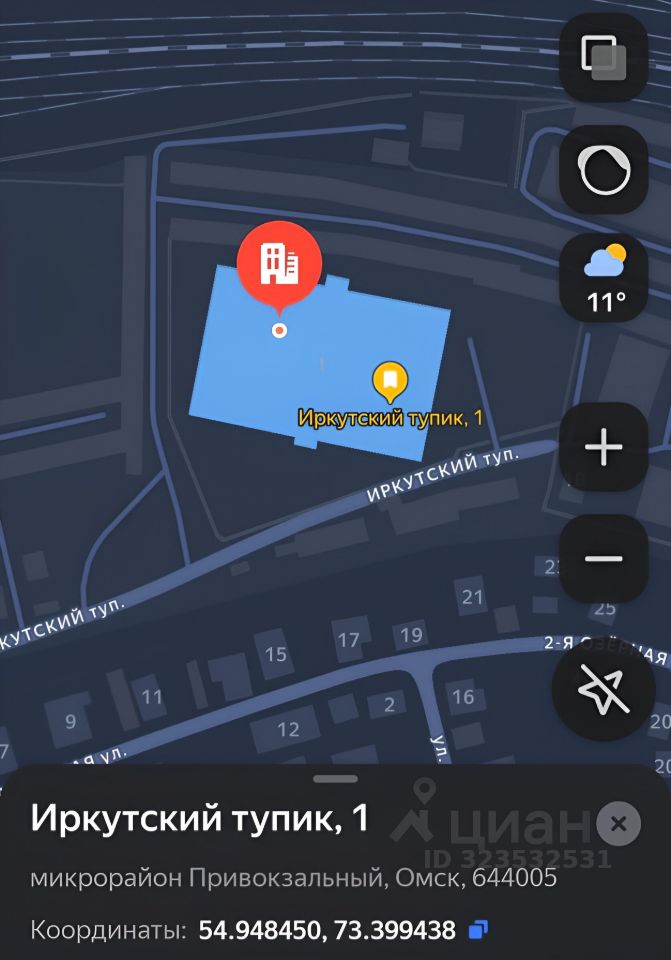Zoom in with the plus button
The image size is (671, 960).
[603, 447]
